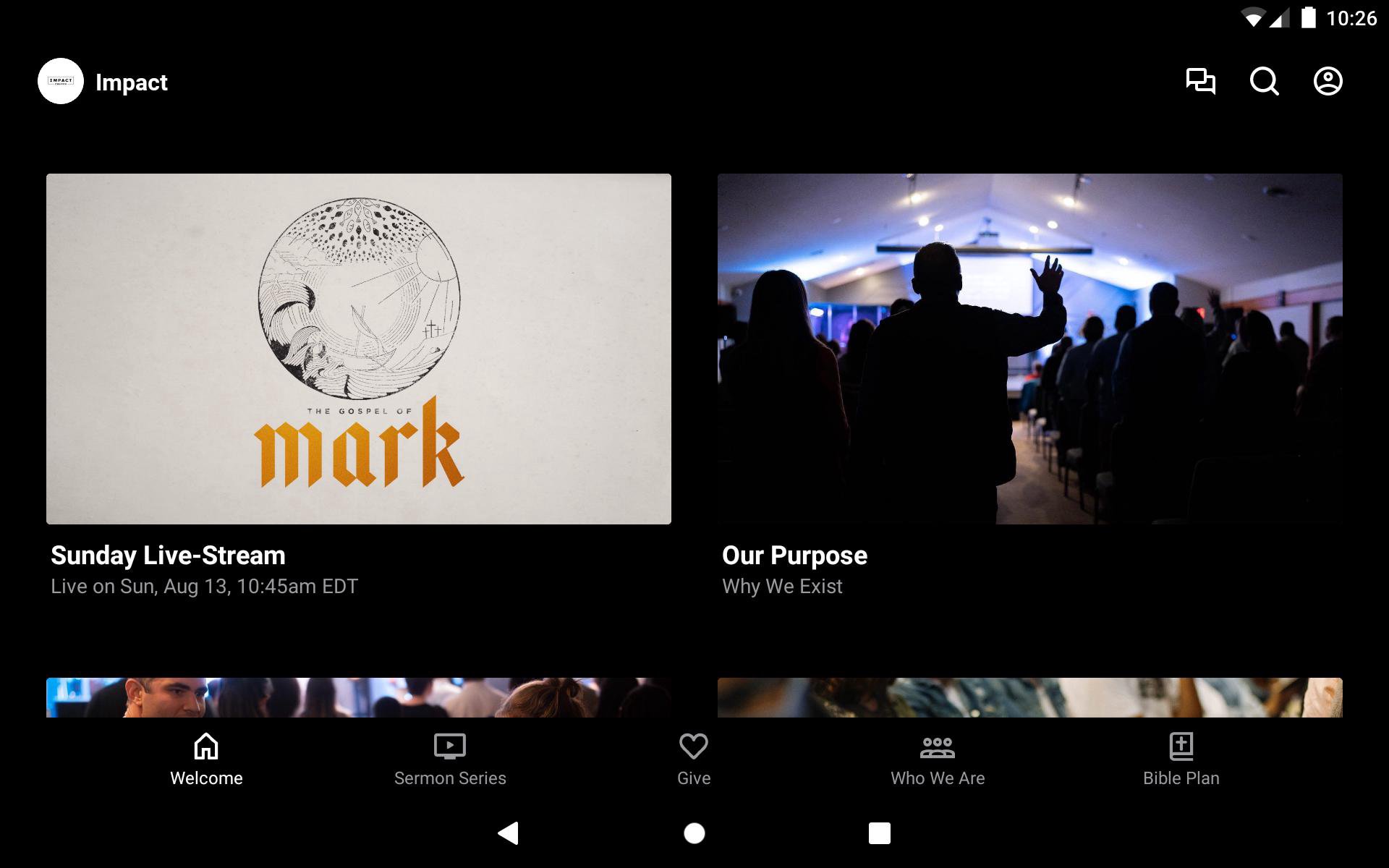Go to the system home screen

coord(694,833)
